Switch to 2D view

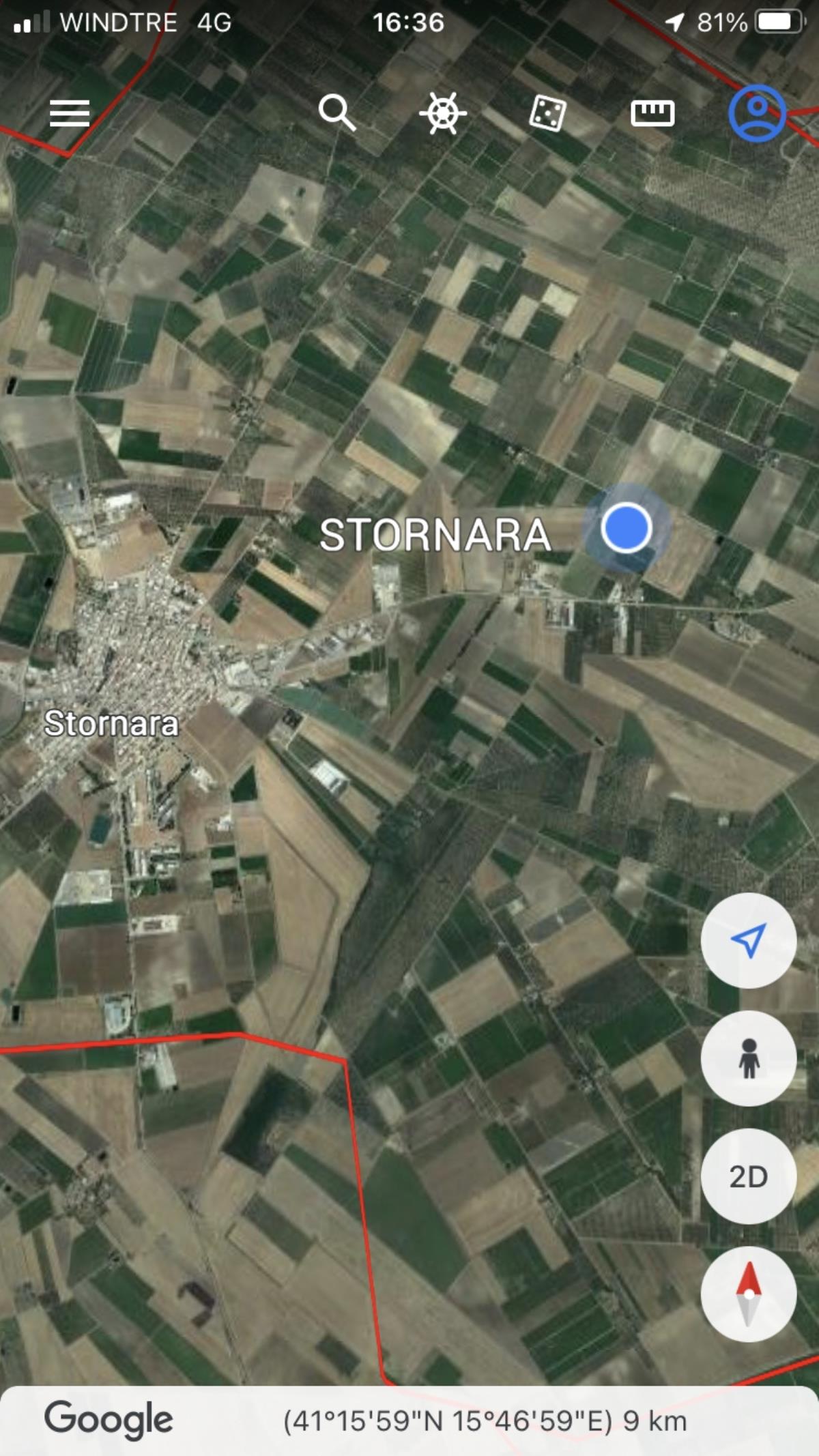coord(748,1176)
